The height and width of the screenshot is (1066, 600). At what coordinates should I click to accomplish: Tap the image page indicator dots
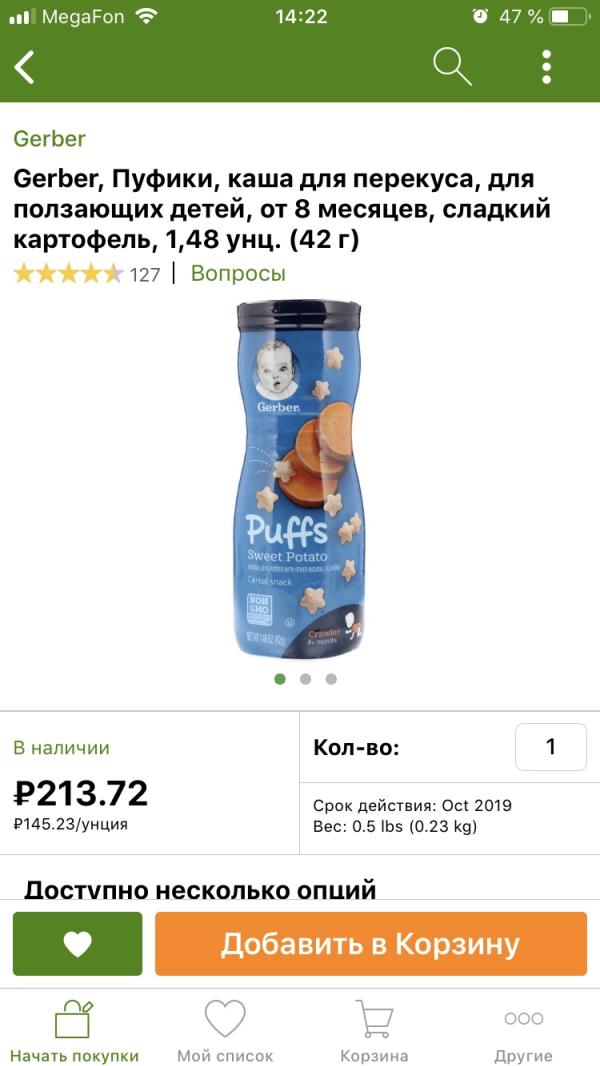pos(305,679)
